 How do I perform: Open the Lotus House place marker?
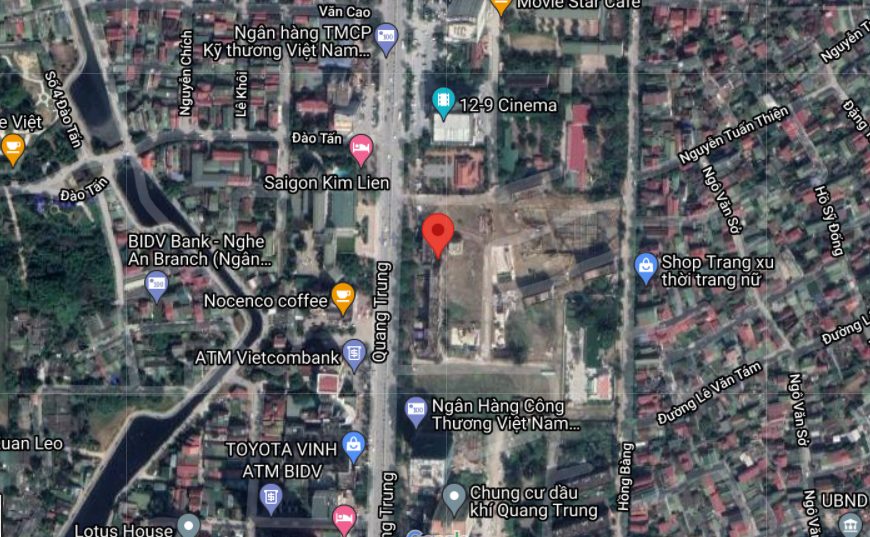pyautogui.click(x=188, y=524)
